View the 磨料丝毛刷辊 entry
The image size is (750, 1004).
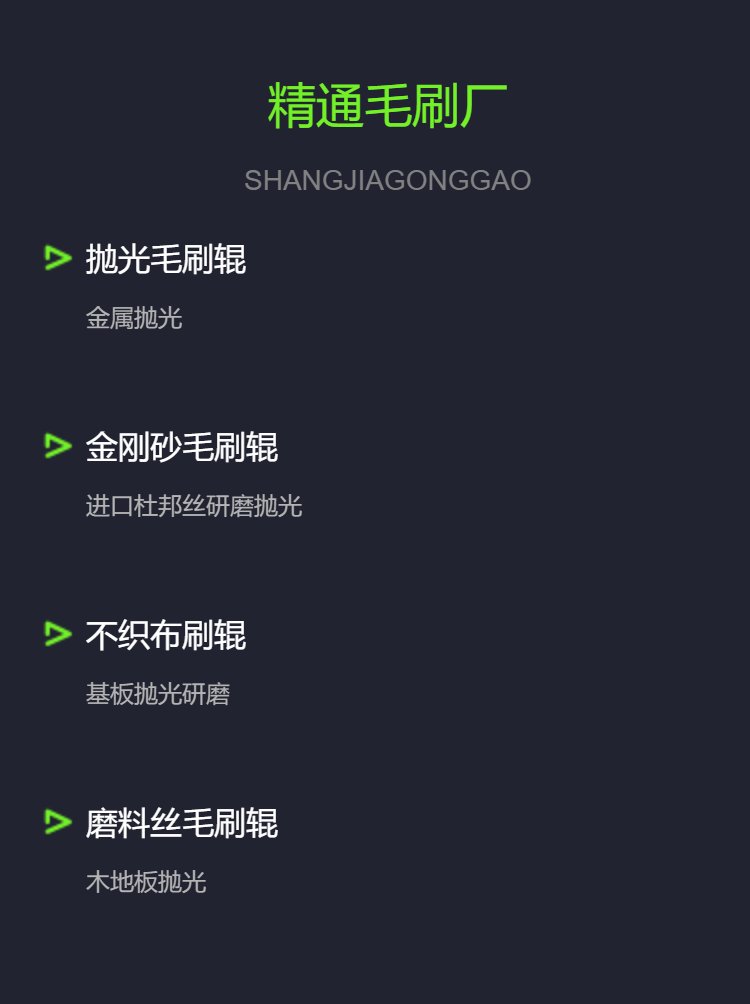tap(182, 823)
